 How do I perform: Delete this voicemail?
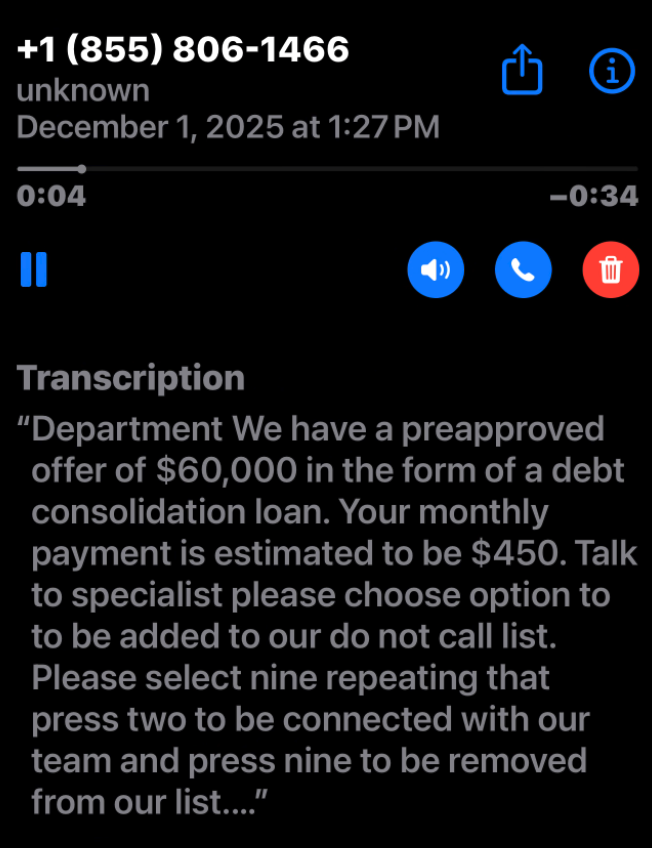[x=610, y=270]
